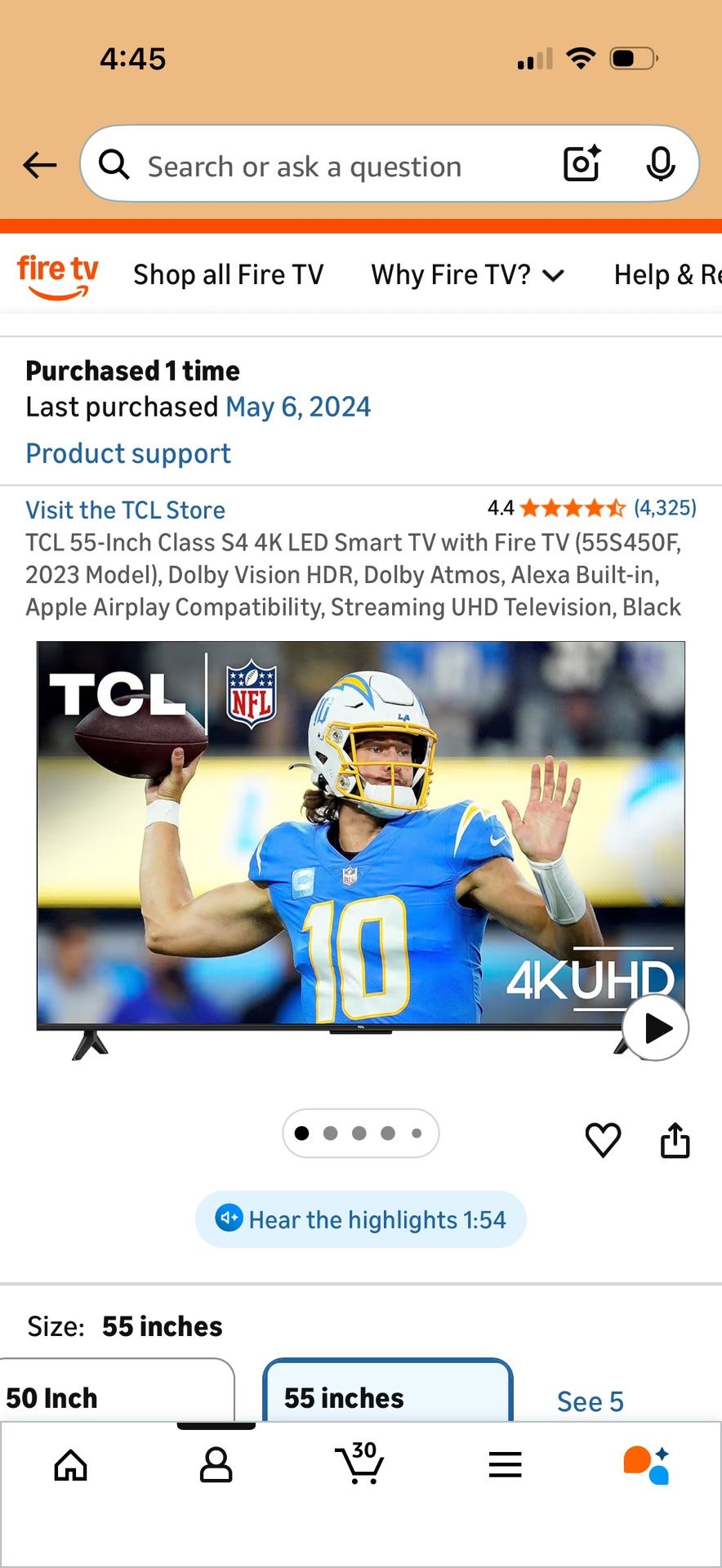Open the hamburger menu tab
The image size is (722, 1568).
click(x=505, y=1465)
